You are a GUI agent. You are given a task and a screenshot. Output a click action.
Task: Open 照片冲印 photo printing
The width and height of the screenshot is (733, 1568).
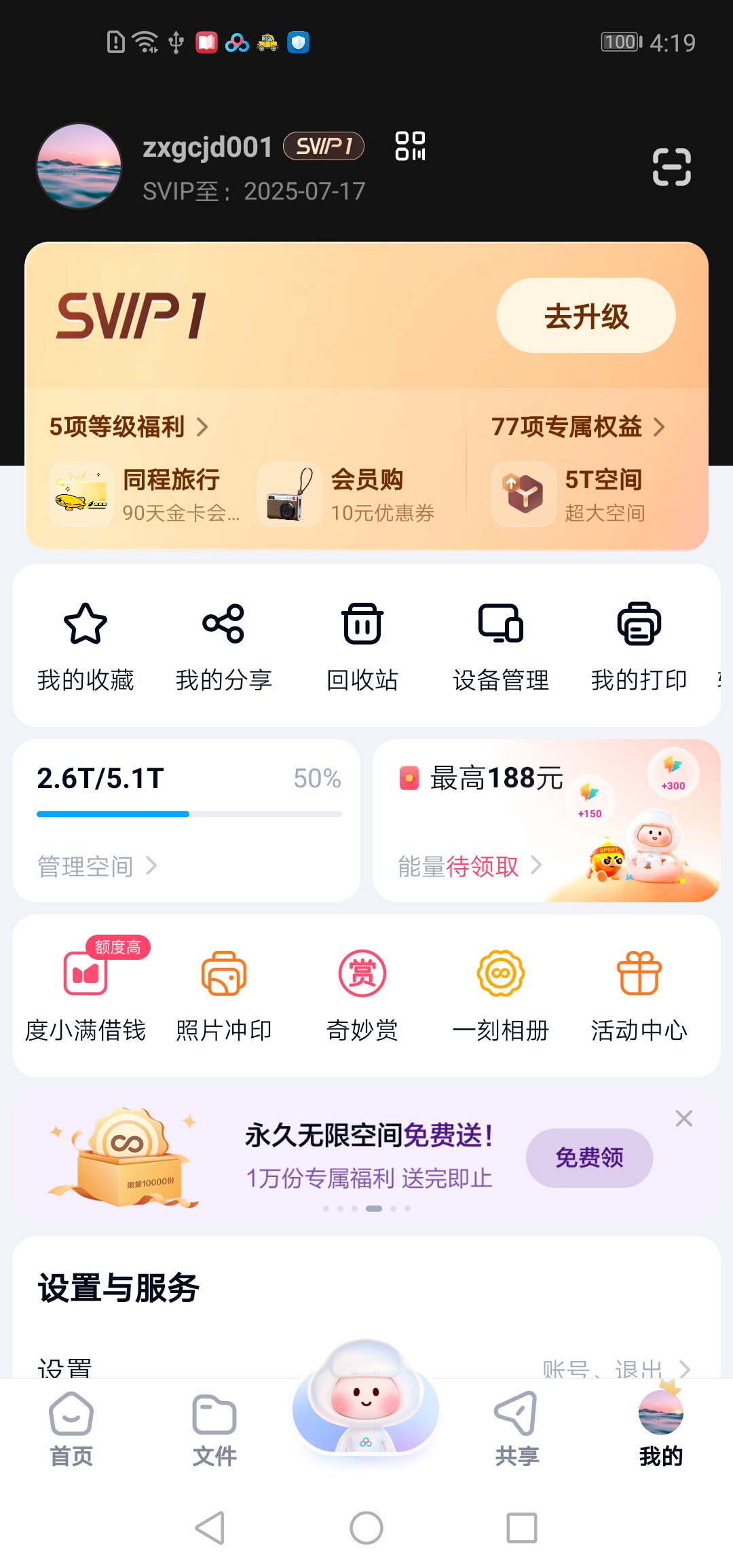(223, 994)
